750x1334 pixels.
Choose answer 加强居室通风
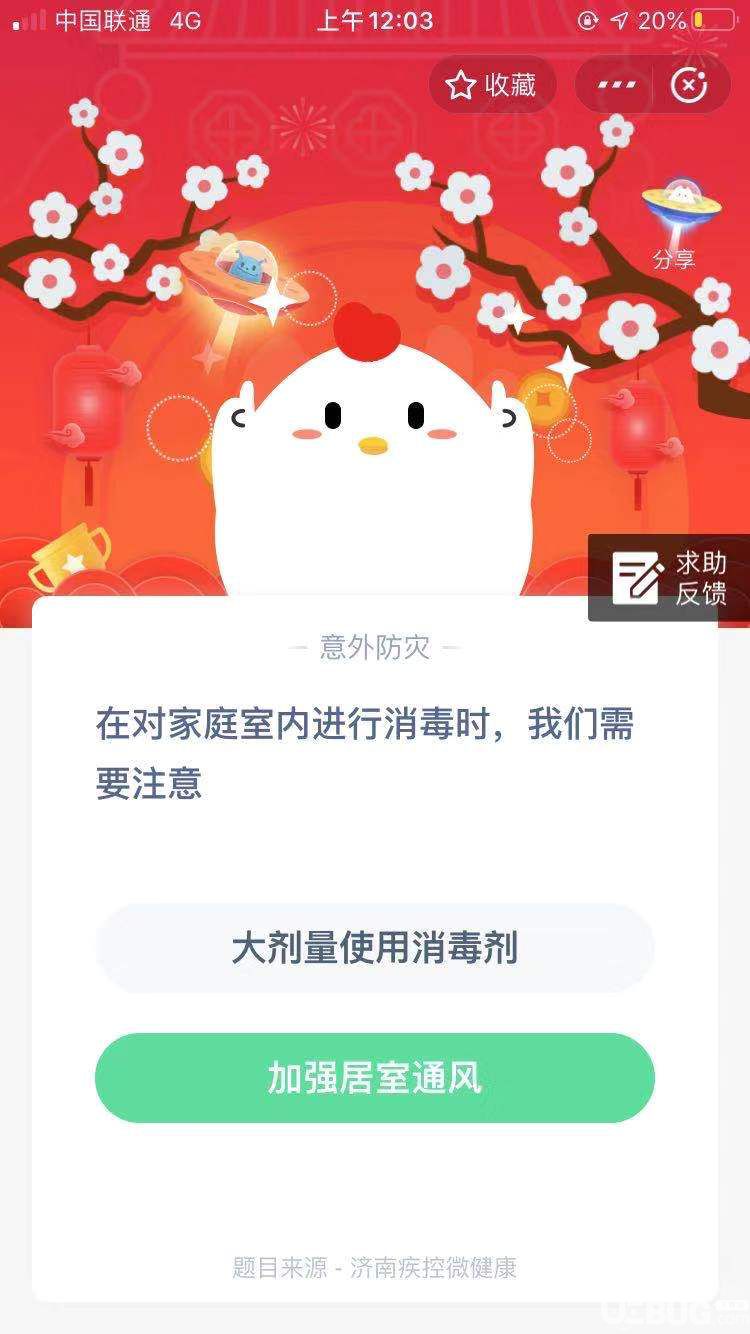[374, 1078]
